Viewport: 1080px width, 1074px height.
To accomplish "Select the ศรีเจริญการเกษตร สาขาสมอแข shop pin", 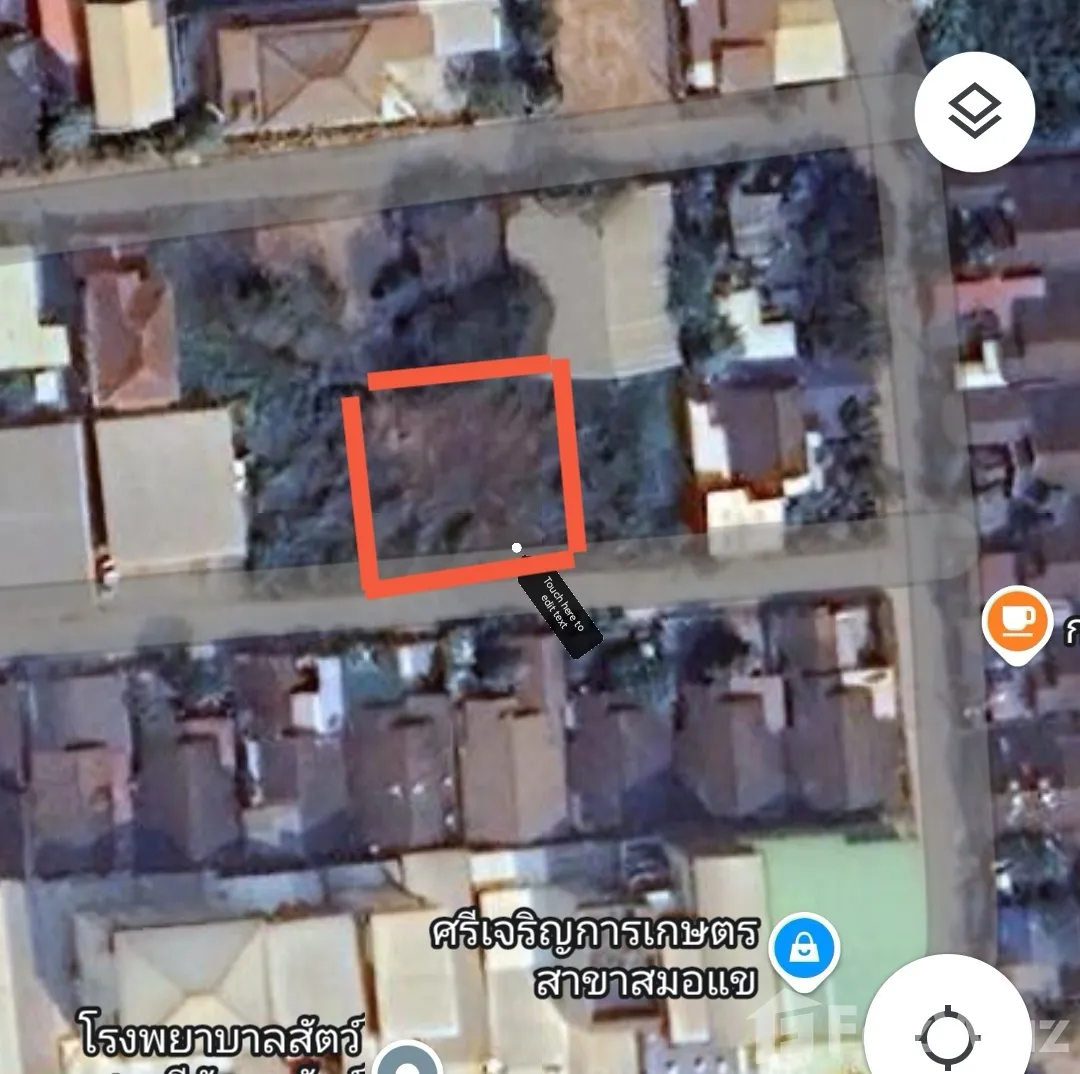I will coord(803,950).
